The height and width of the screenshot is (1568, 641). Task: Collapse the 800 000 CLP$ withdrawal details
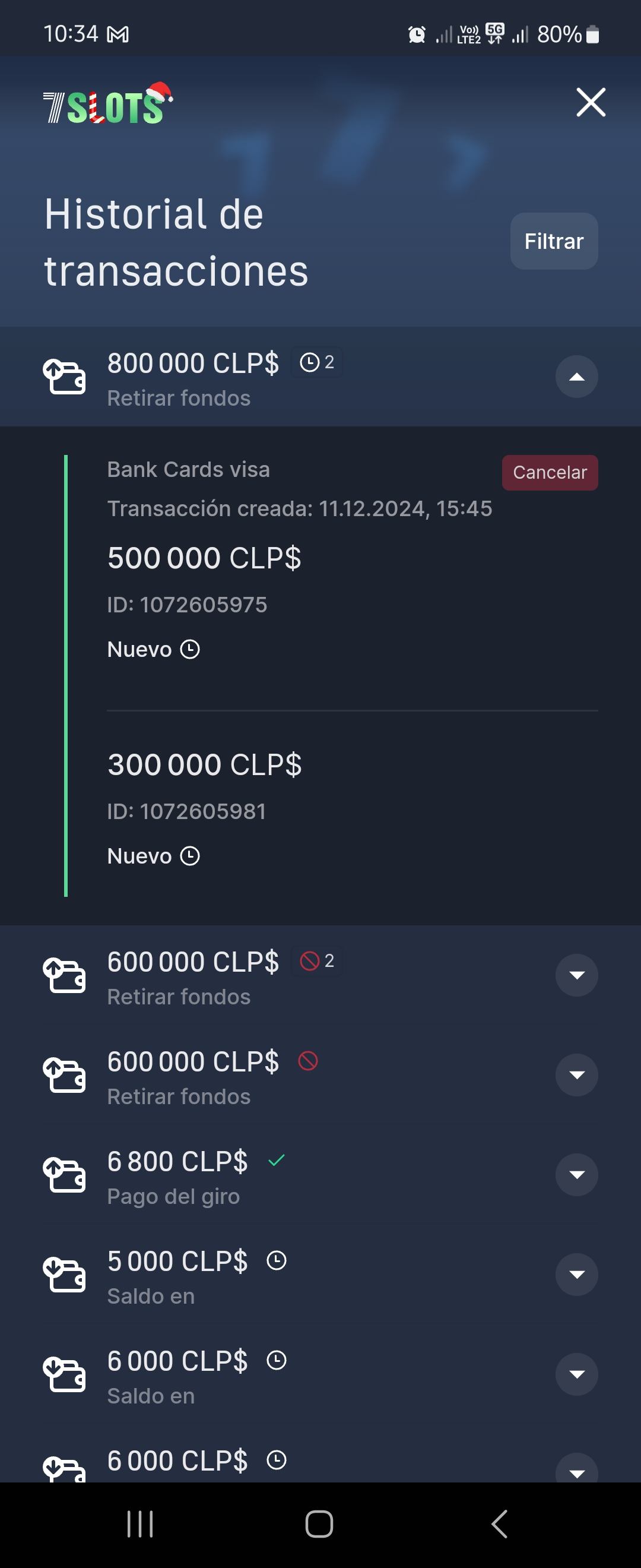[x=576, y=377]
